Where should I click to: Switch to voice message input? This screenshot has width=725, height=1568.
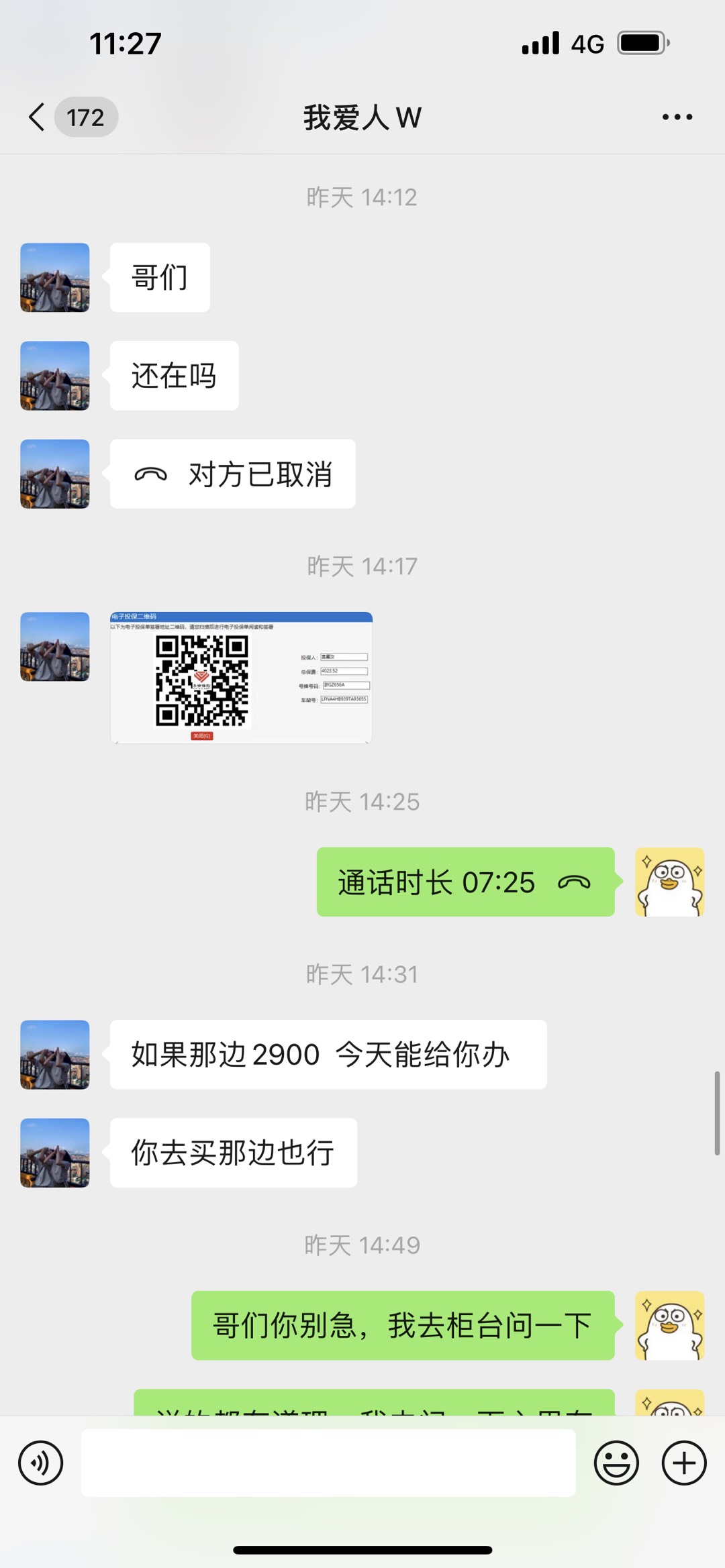(x=40, y=1463)
